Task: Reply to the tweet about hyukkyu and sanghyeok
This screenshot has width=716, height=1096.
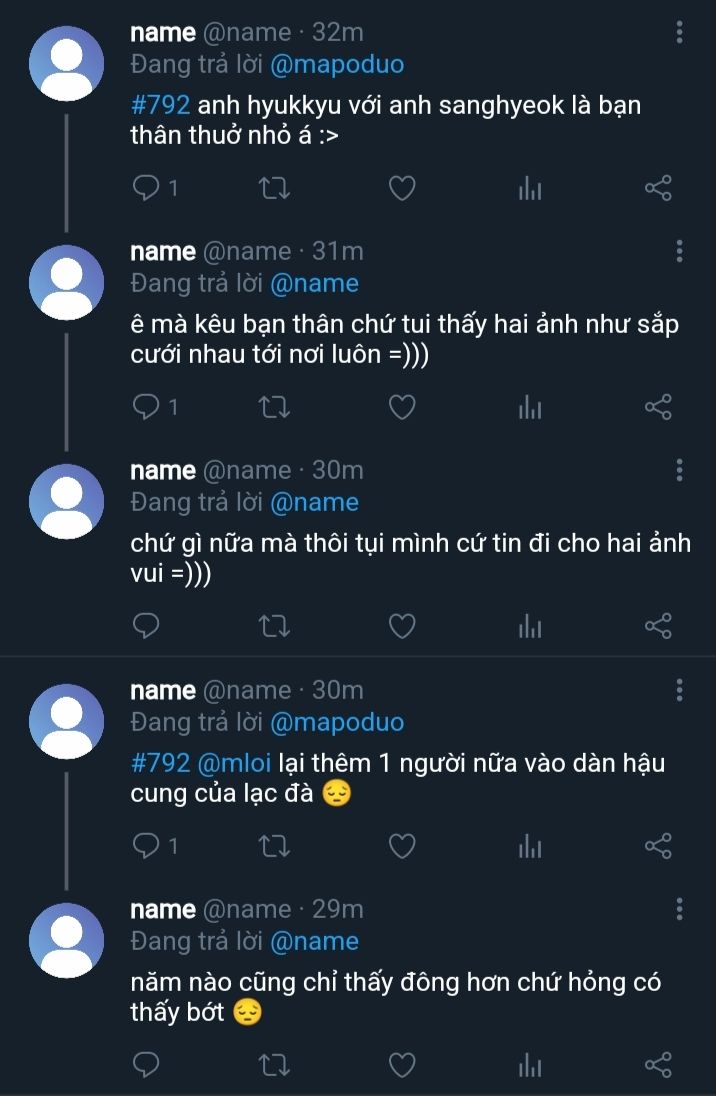Action: (x=147, y=188)
